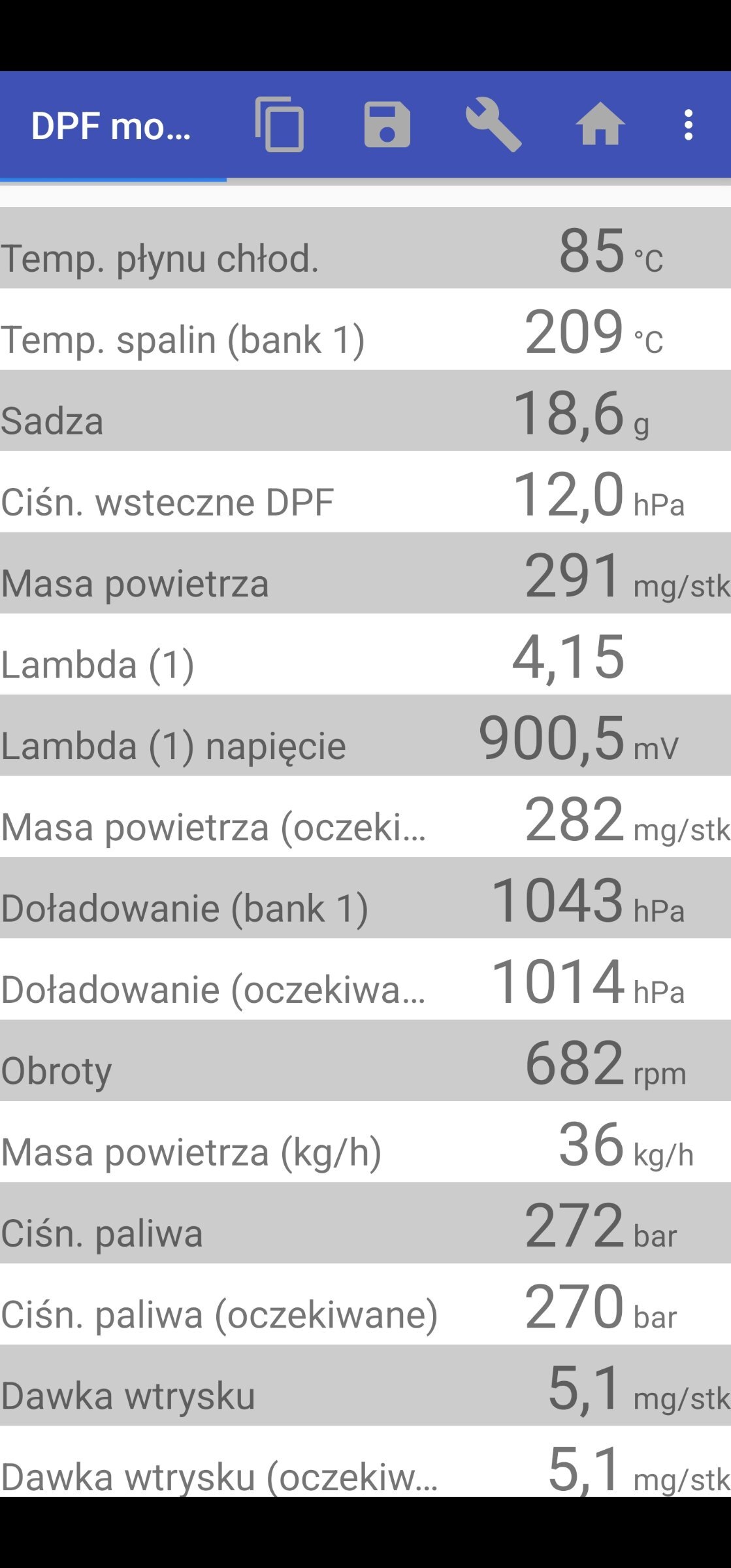Open the three-dot overflow menu
This screenshot has width=731, height=1568.
[688, 125]
